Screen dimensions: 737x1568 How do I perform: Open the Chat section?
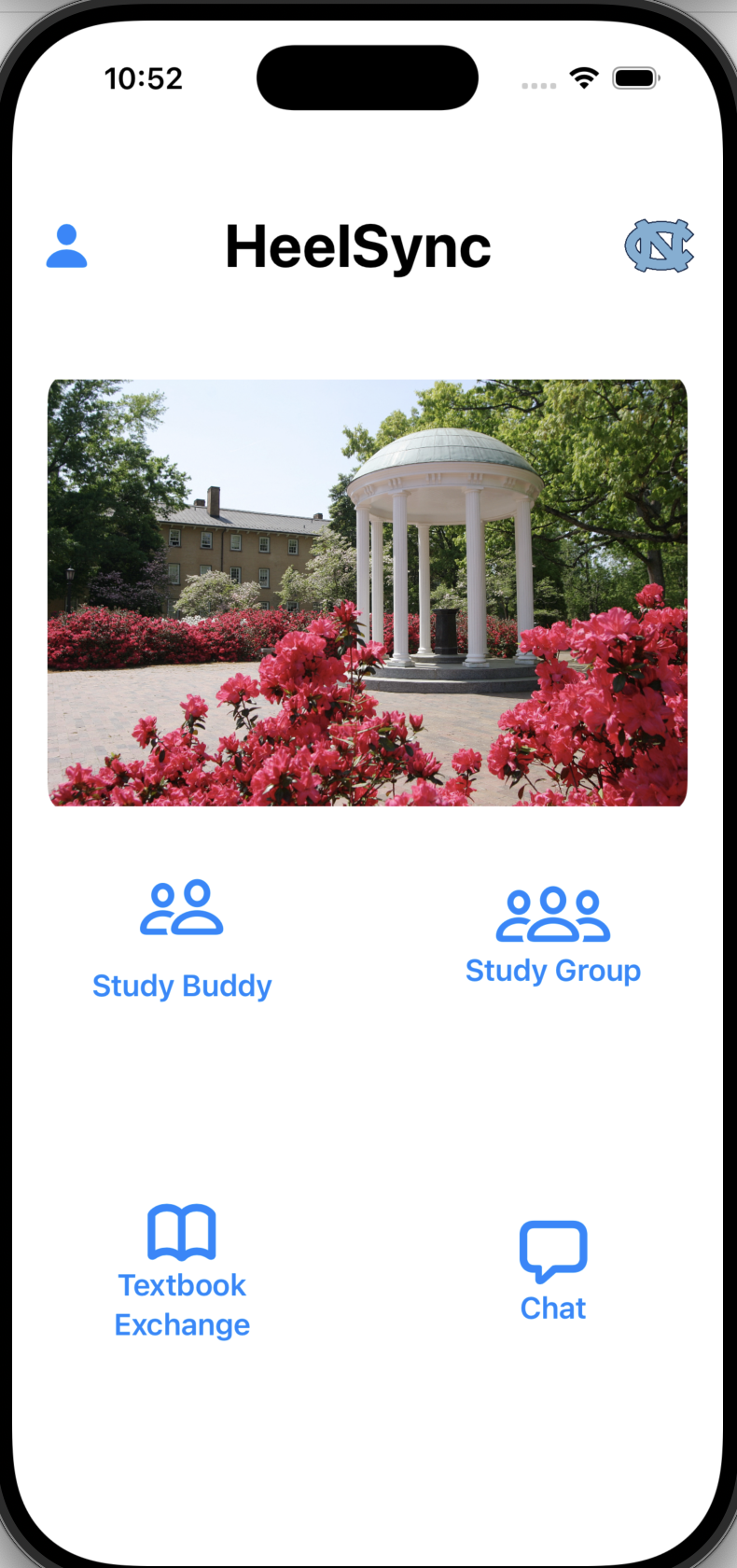[553, 1272]
